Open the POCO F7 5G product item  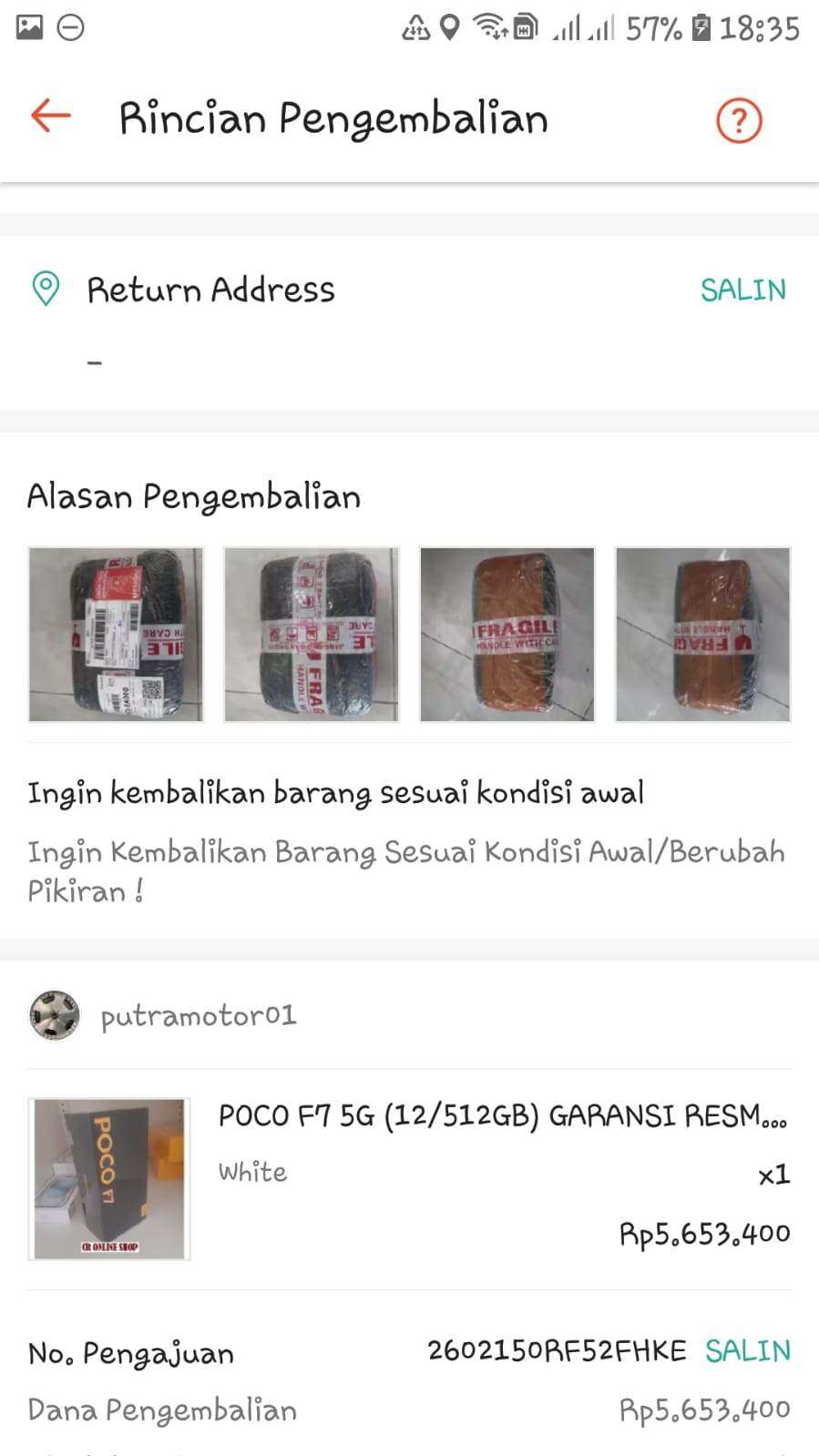pyautogui.click(x=501, y=1116)
